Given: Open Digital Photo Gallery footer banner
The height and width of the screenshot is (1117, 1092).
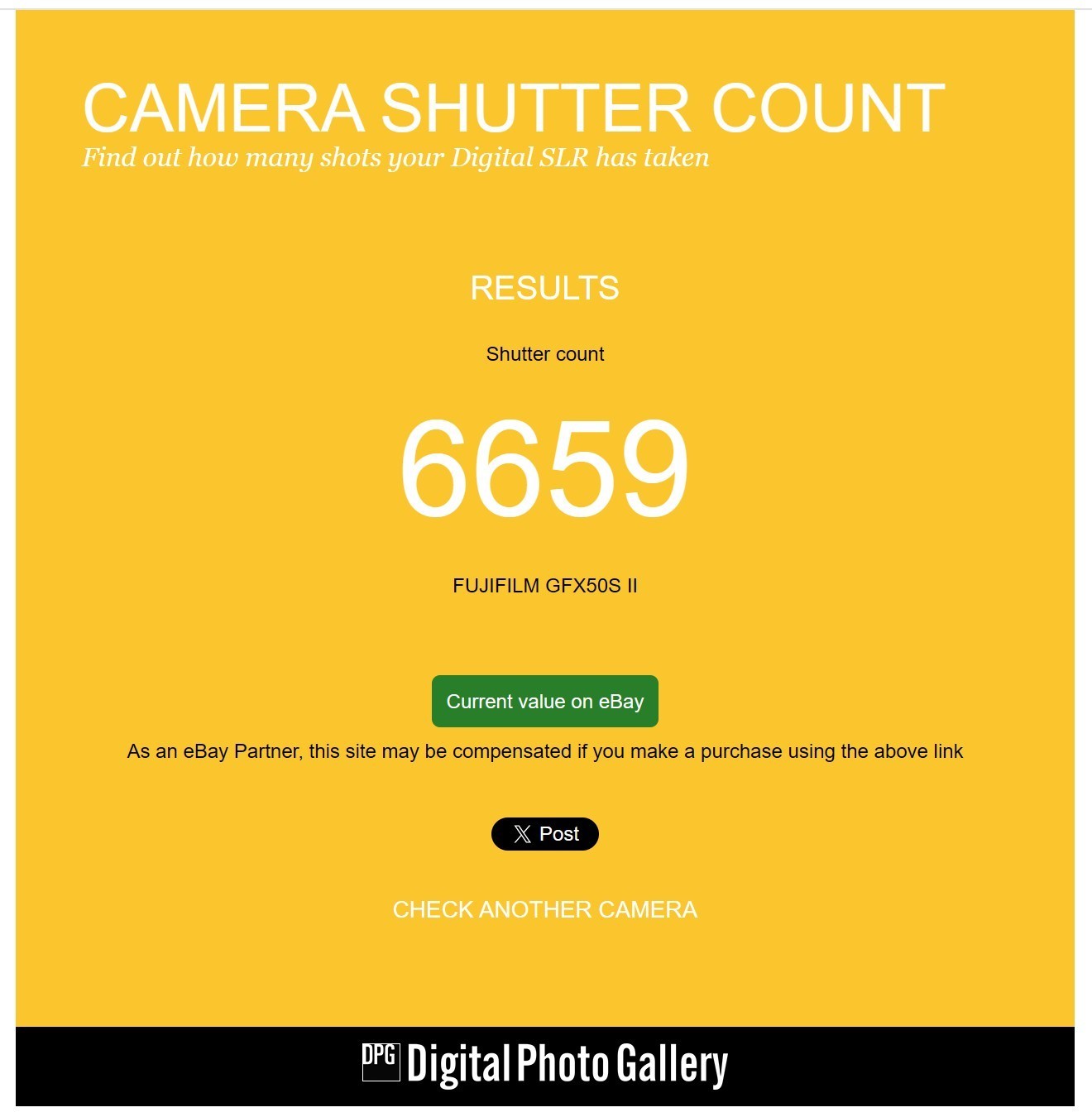Looking at the screenshot, I should [x=544, y=1064].
